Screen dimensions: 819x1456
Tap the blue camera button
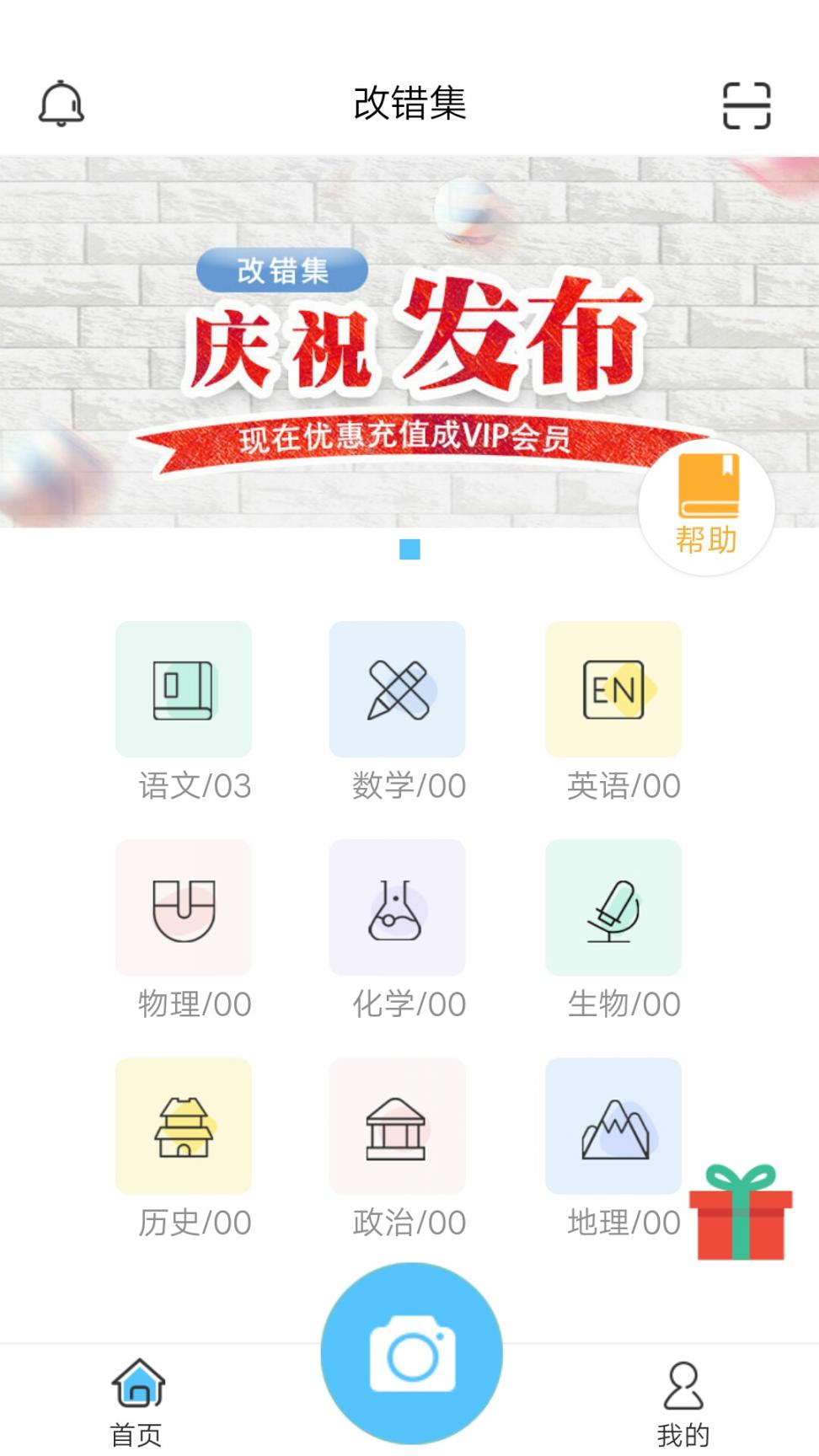pyautogui.click(x=411, y=1353)
